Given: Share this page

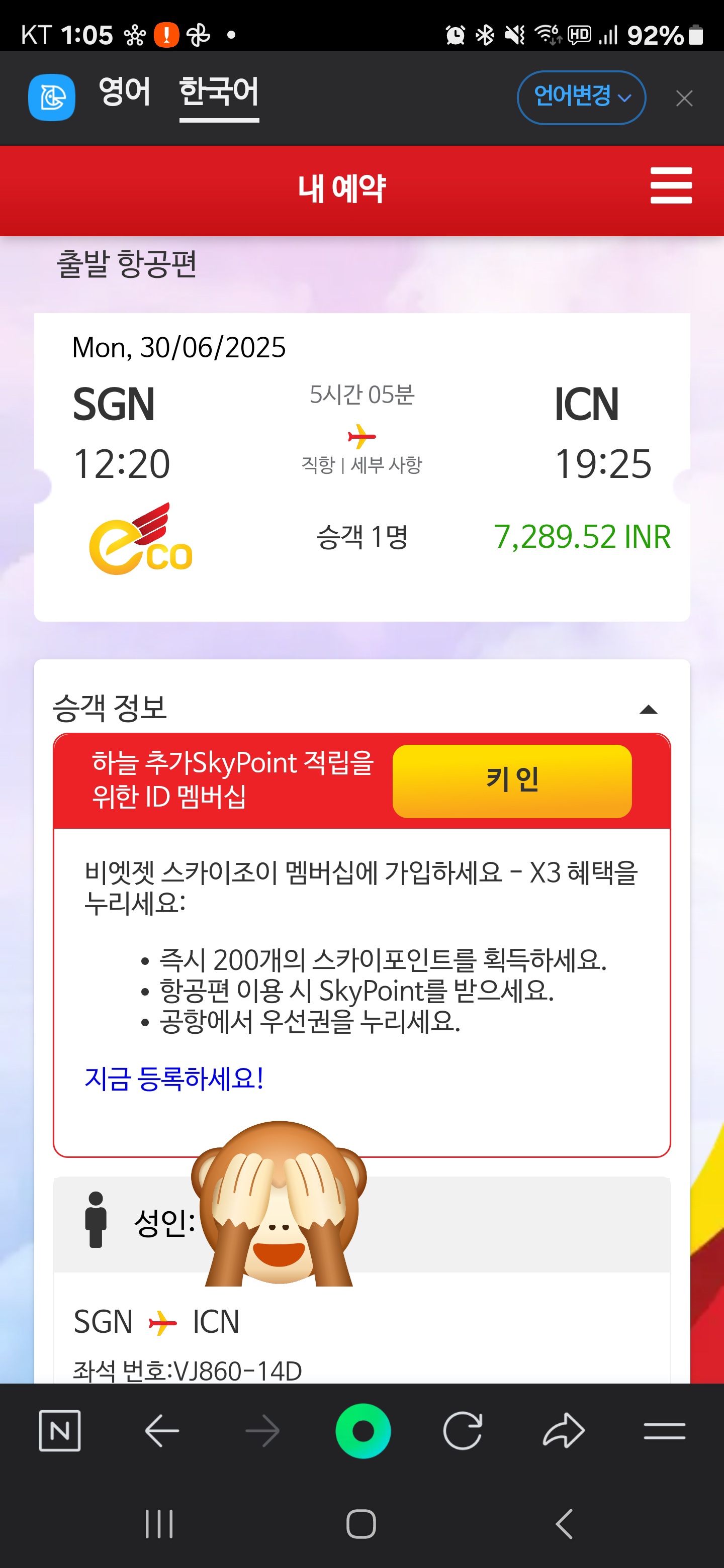Looking at the screenshot, I should pos(564,1430).
